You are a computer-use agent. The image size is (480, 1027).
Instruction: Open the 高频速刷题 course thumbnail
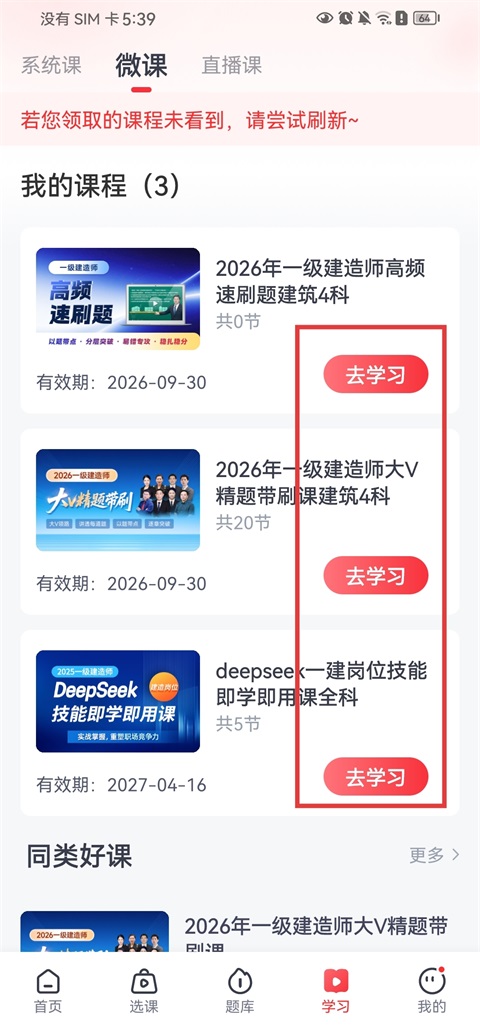[118, 299]
